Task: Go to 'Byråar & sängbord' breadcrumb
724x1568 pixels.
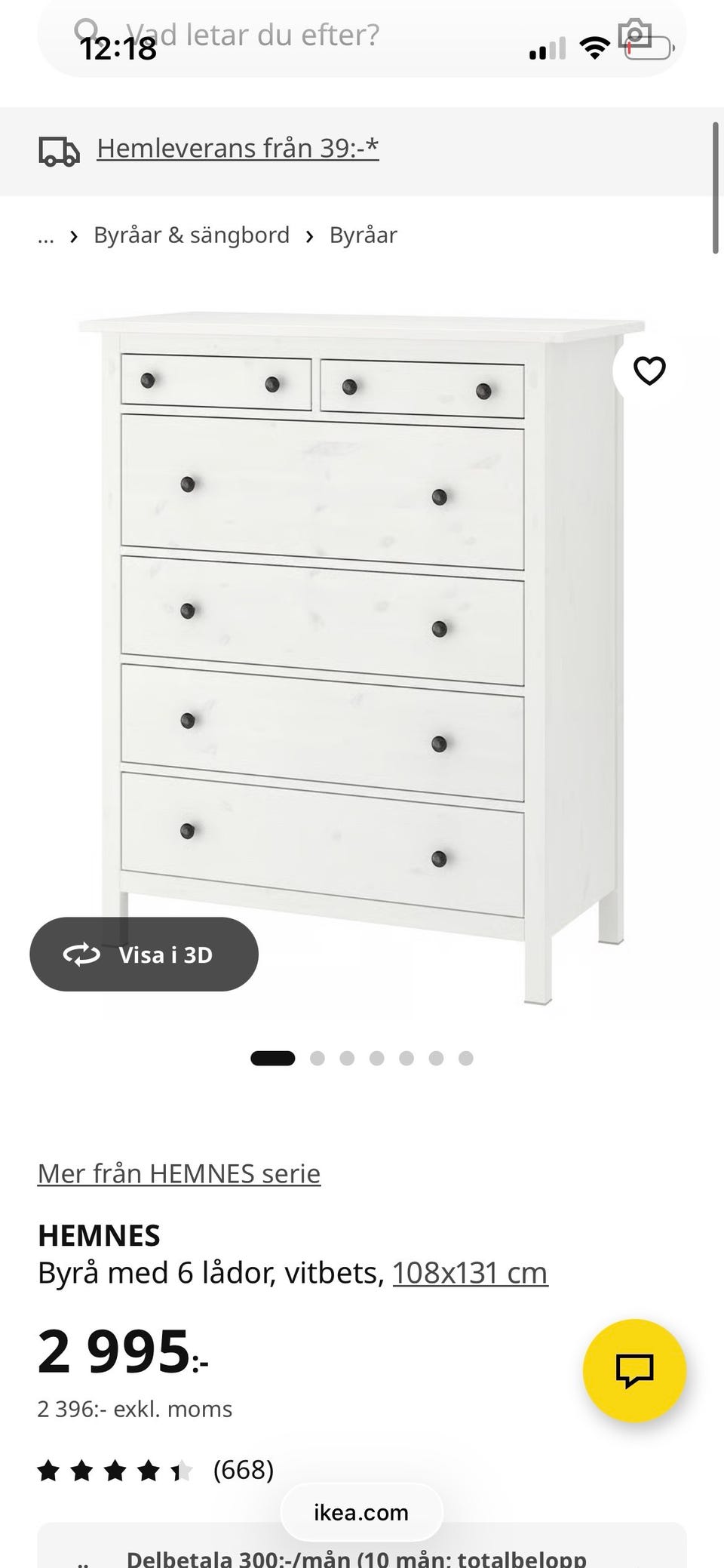Action: 192,235
